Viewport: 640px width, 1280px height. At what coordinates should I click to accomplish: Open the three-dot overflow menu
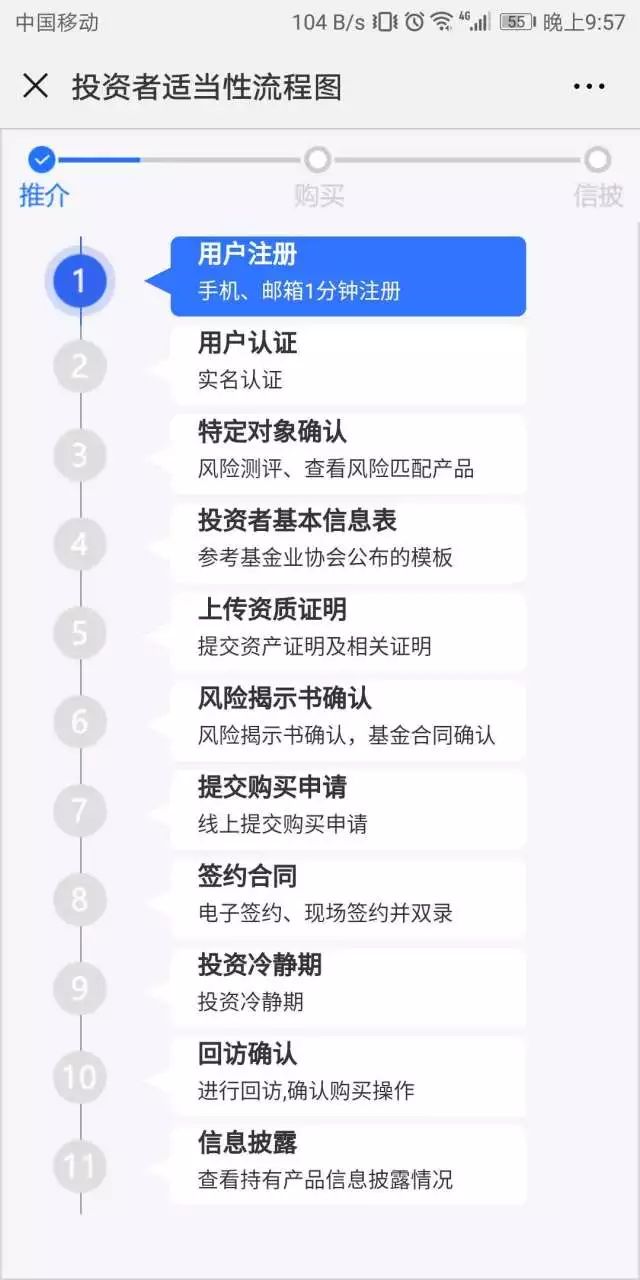pyautogui.click(x=589, y=87)
